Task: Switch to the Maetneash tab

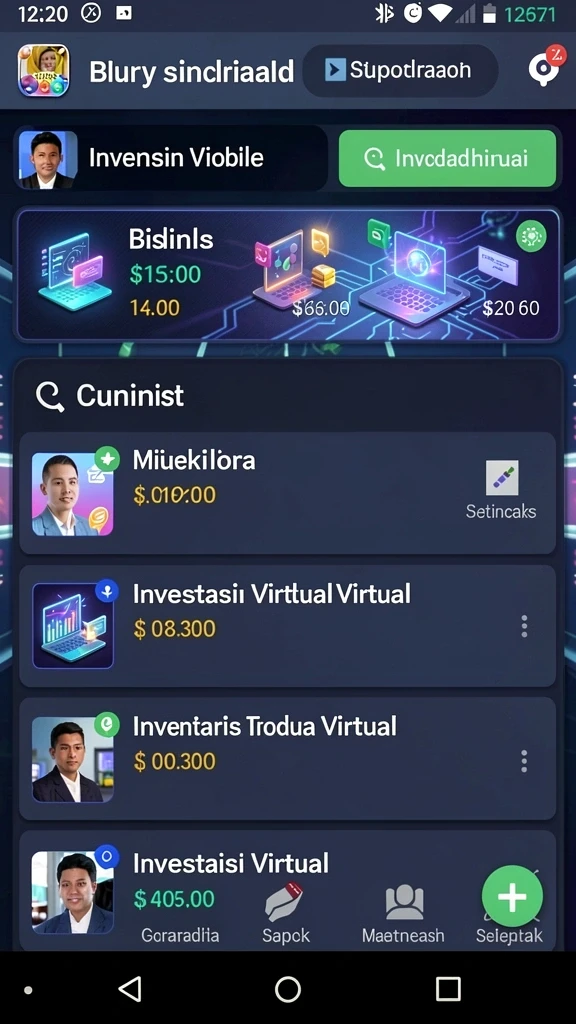Action: 404,913
